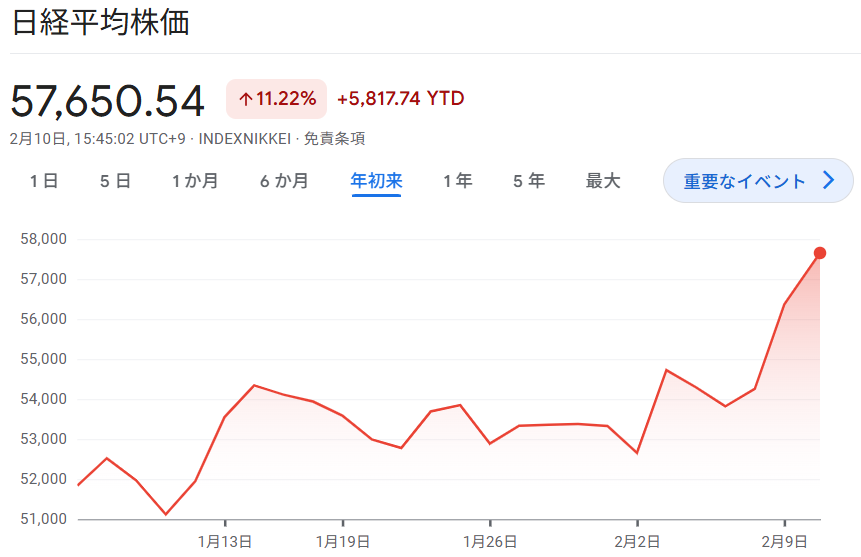Open the 免責条項 disclaimer link
The height and width of the screenshot is (557, 861).
[x=334, y=139]
